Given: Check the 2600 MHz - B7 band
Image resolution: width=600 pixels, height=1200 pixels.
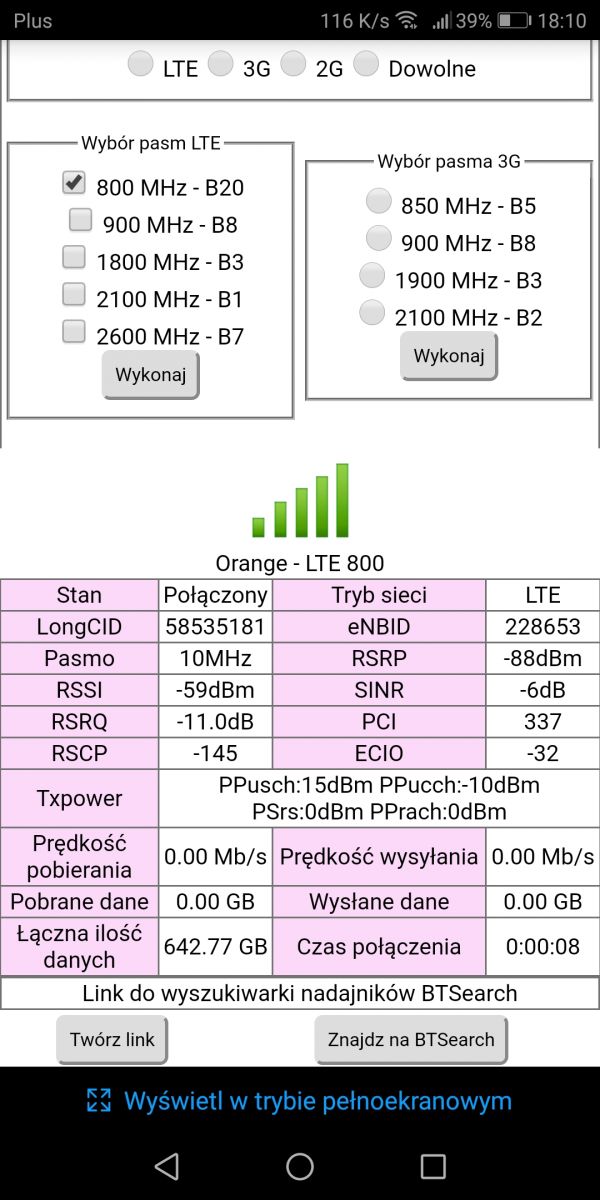Looking at the screenshot, I should 73,331.
